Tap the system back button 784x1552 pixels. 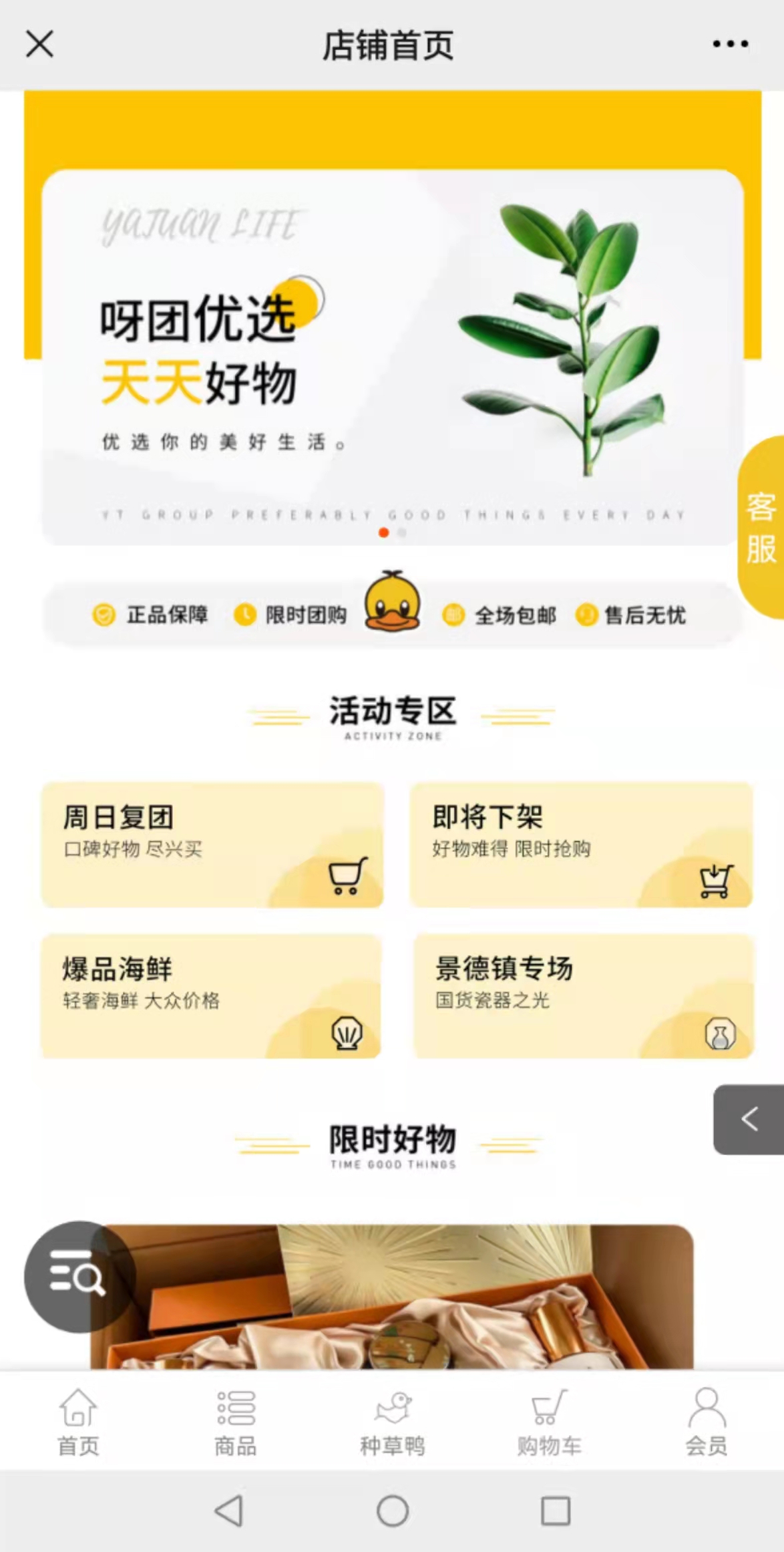(x=229, y=1511)
